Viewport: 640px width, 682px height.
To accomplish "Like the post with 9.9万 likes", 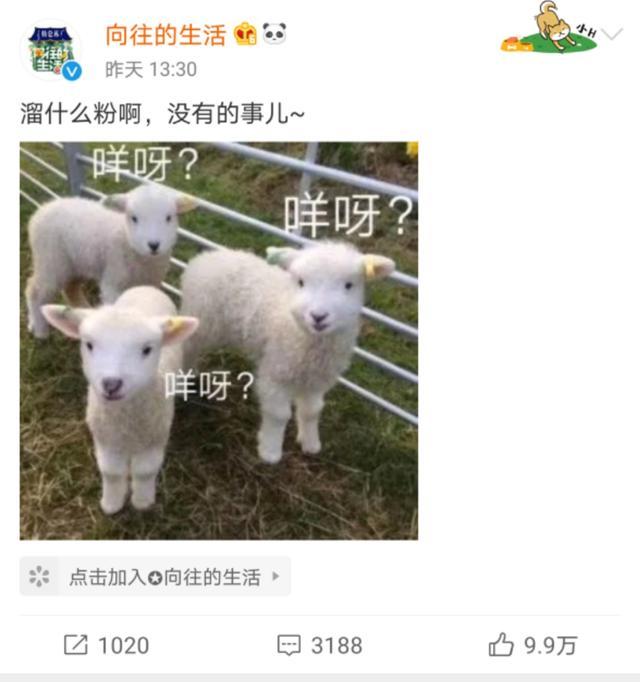I will pyautogui.click(x=532, y=645).
